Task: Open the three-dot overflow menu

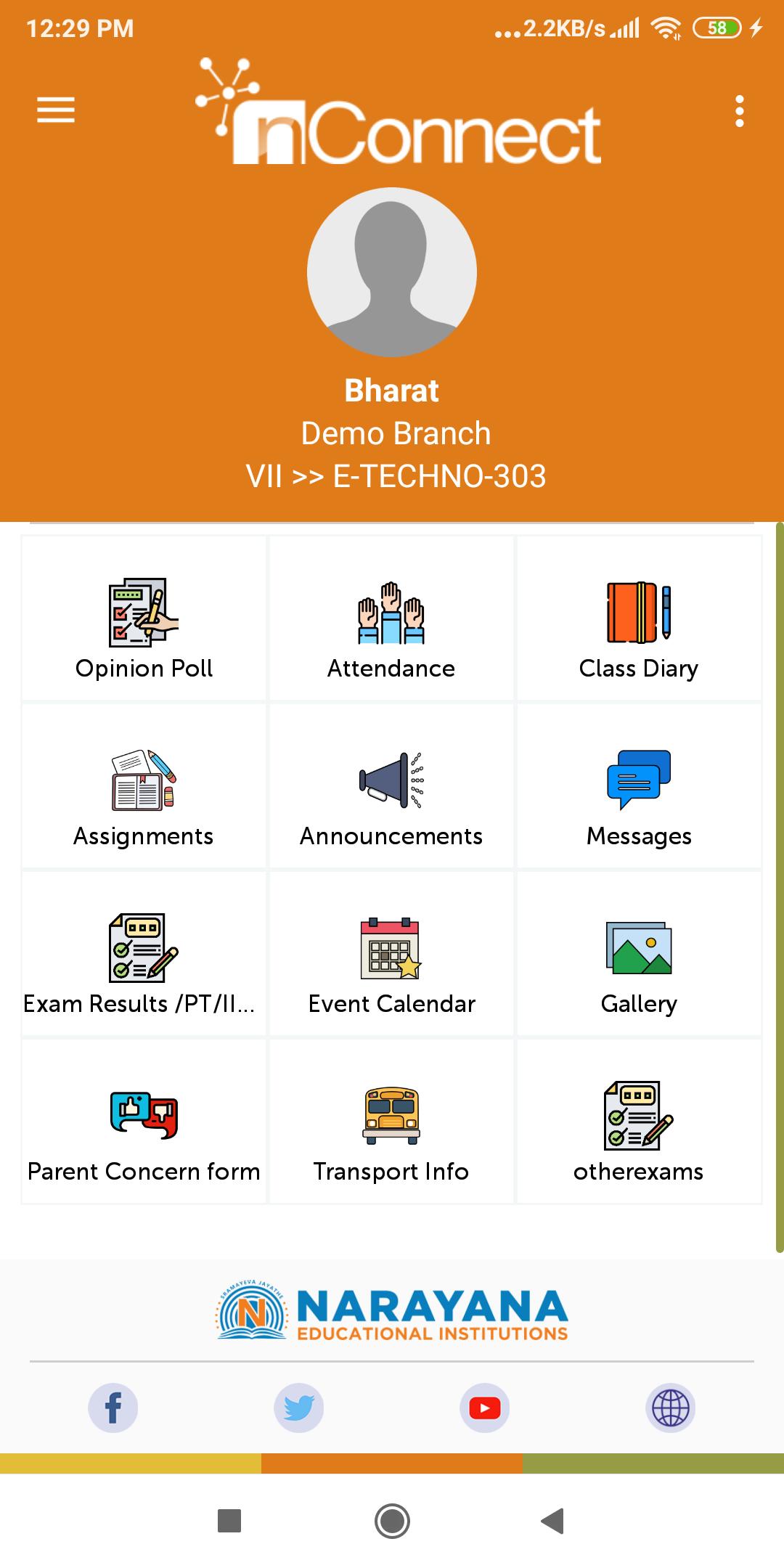Action: pyautogui.click(x=739, y=111)
